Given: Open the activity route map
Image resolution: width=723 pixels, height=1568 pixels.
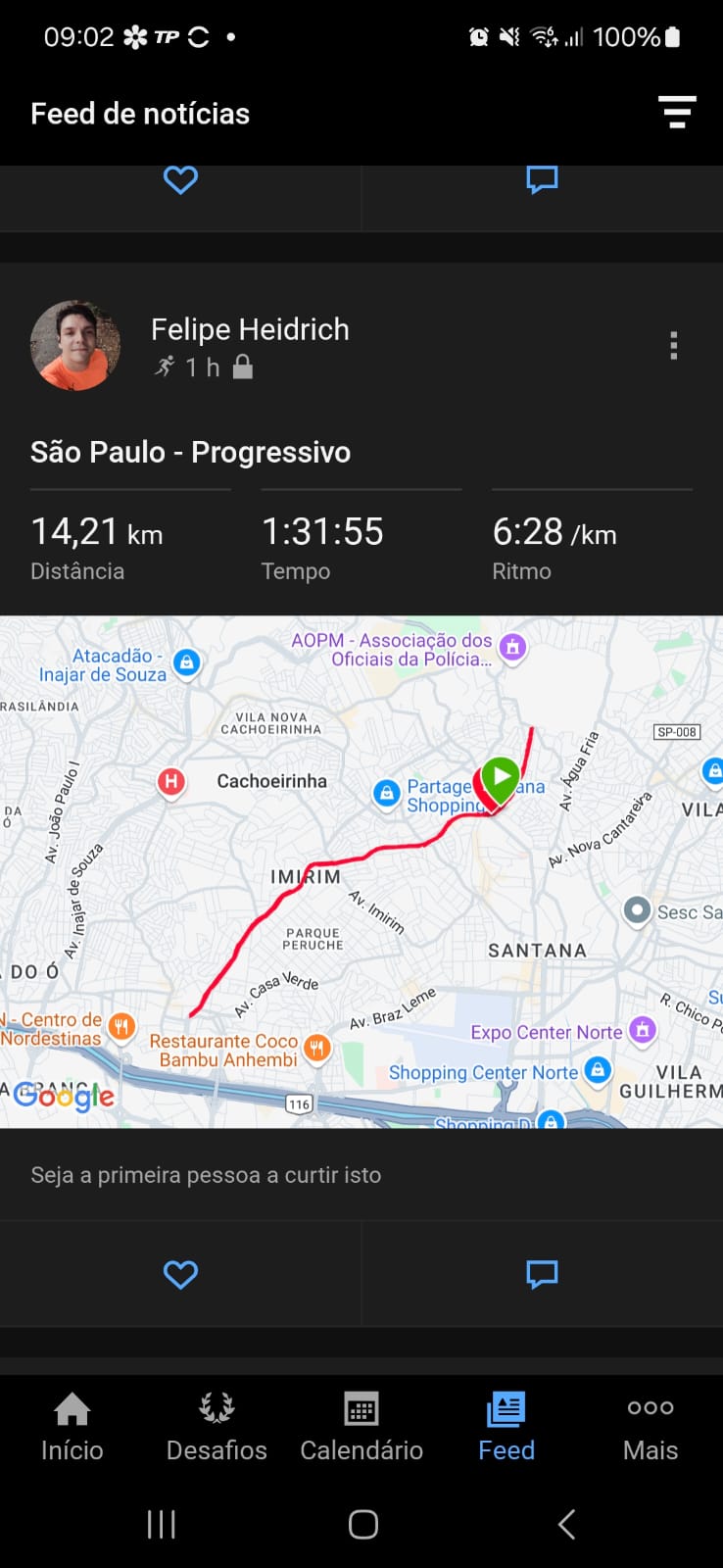Looking at the screenshot, I should point(361,871).
